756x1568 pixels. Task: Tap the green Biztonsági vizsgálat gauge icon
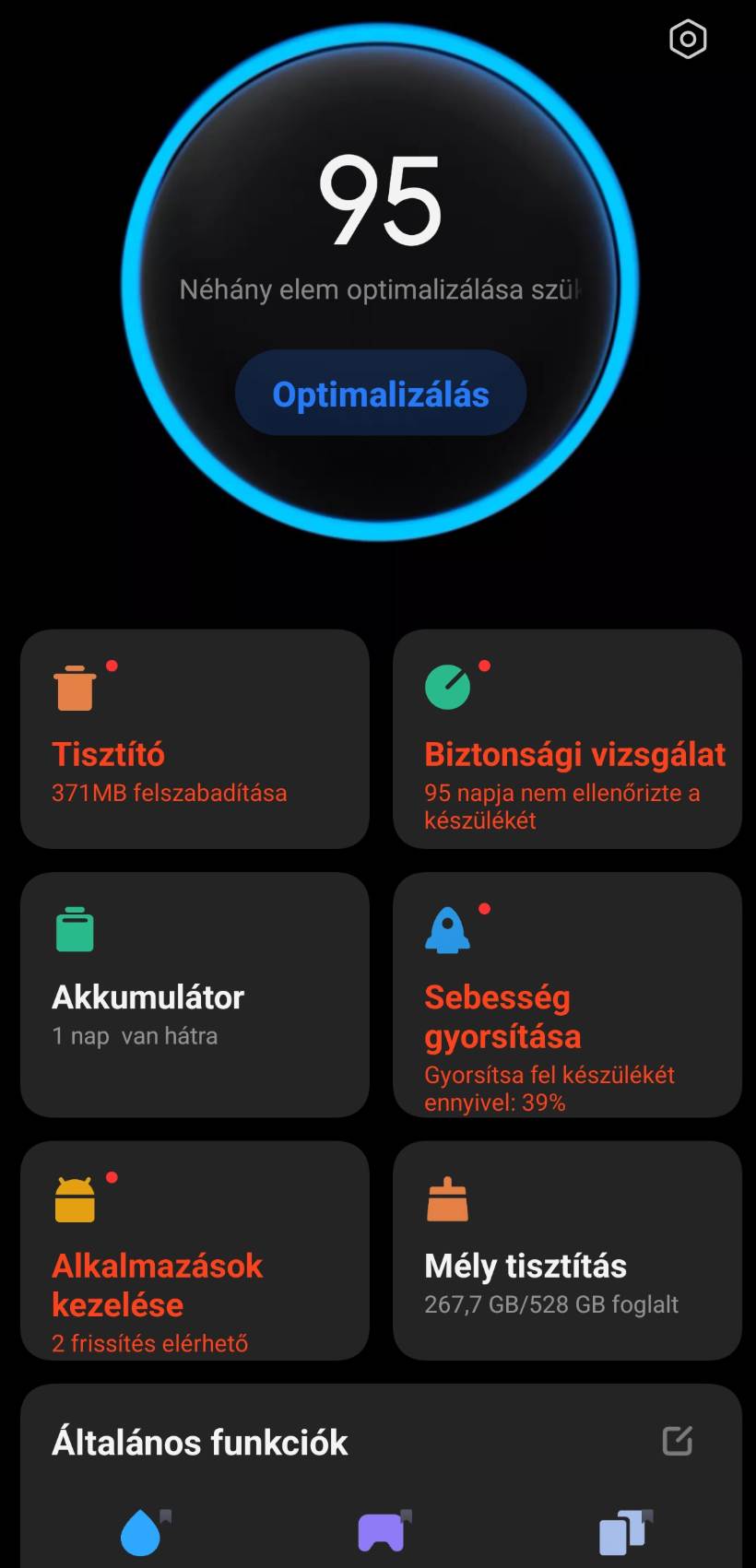pyautogui.click(x=447, y=686)
